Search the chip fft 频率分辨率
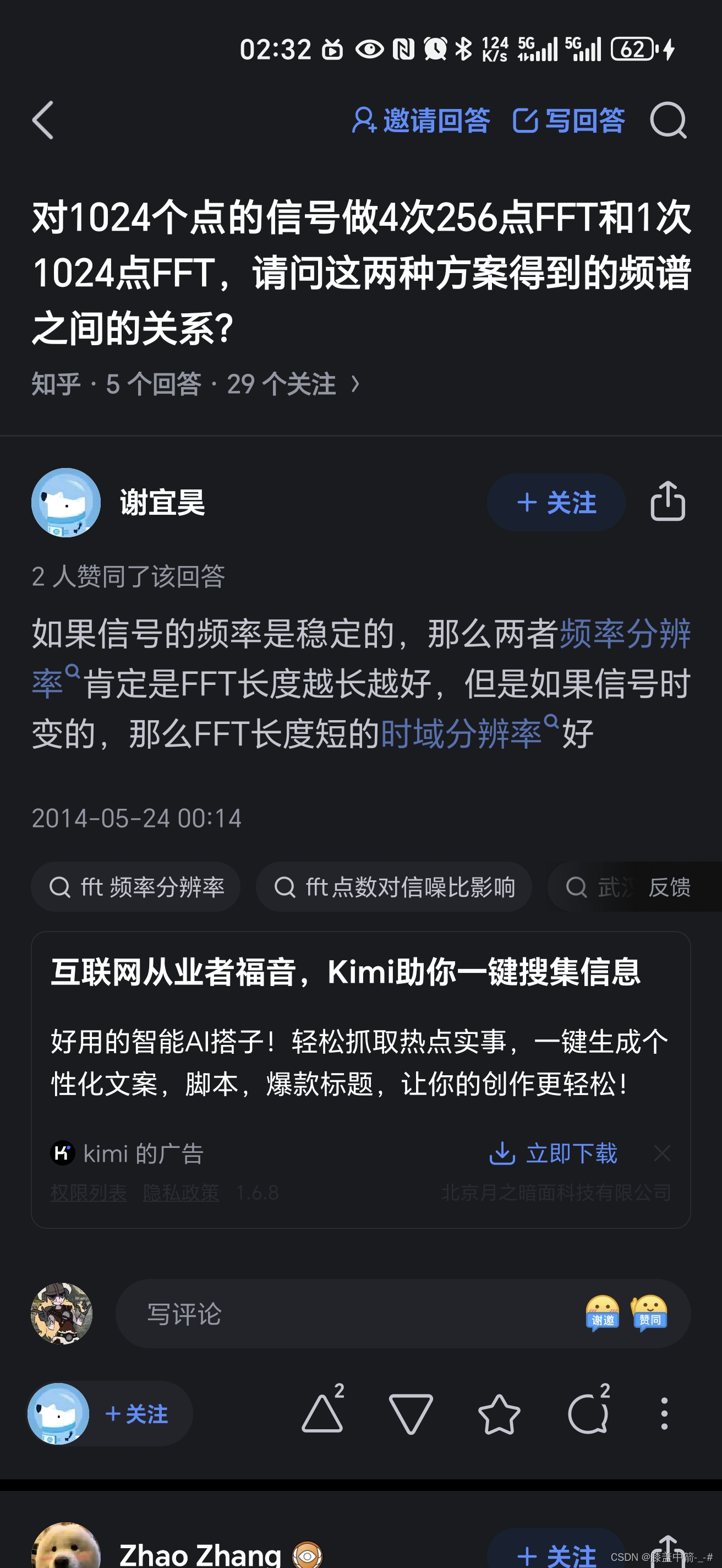The width and height of the screenshot is (722, 1568). pos(135,887)
